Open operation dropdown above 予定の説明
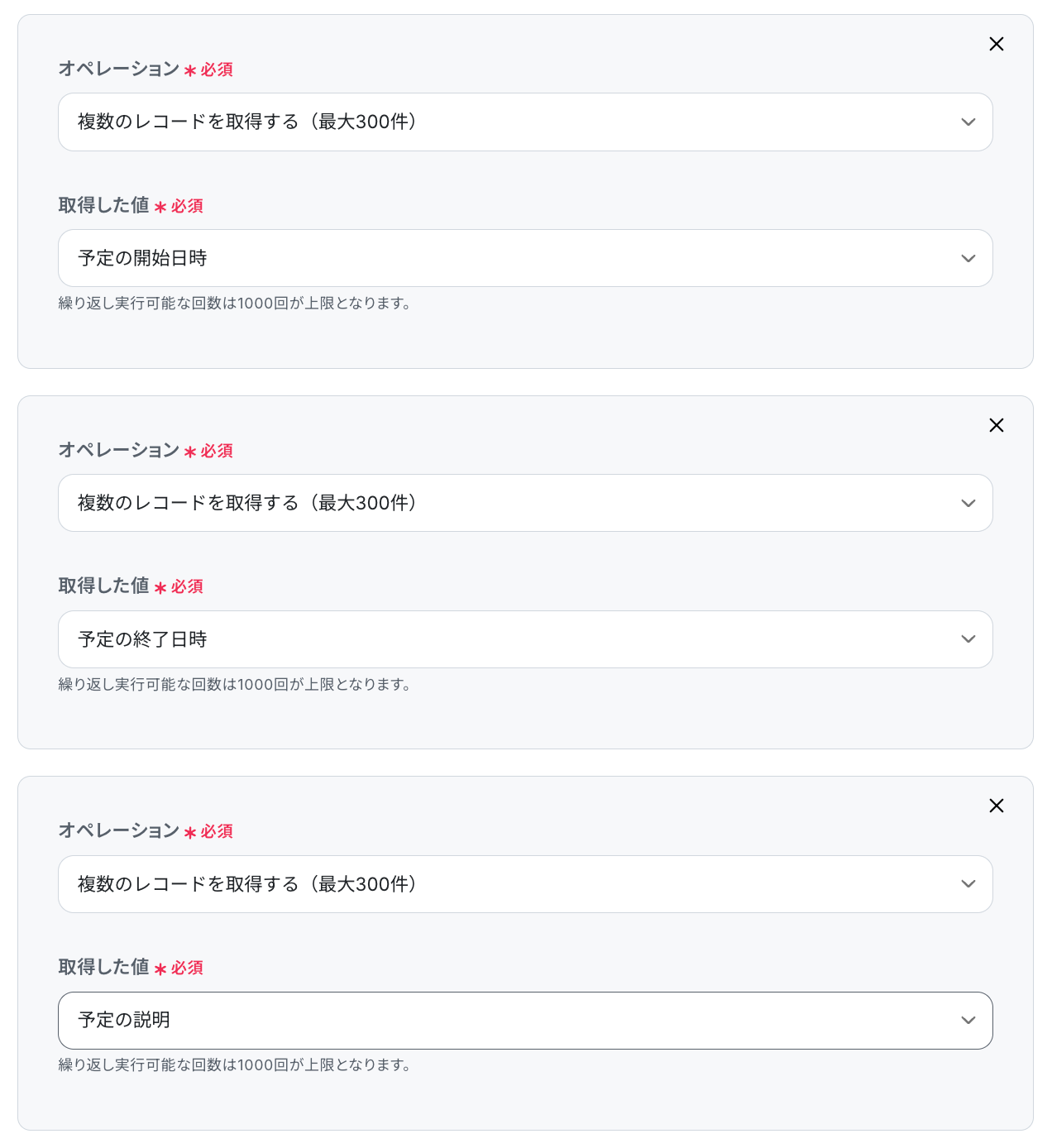 (x=525, y=884)
